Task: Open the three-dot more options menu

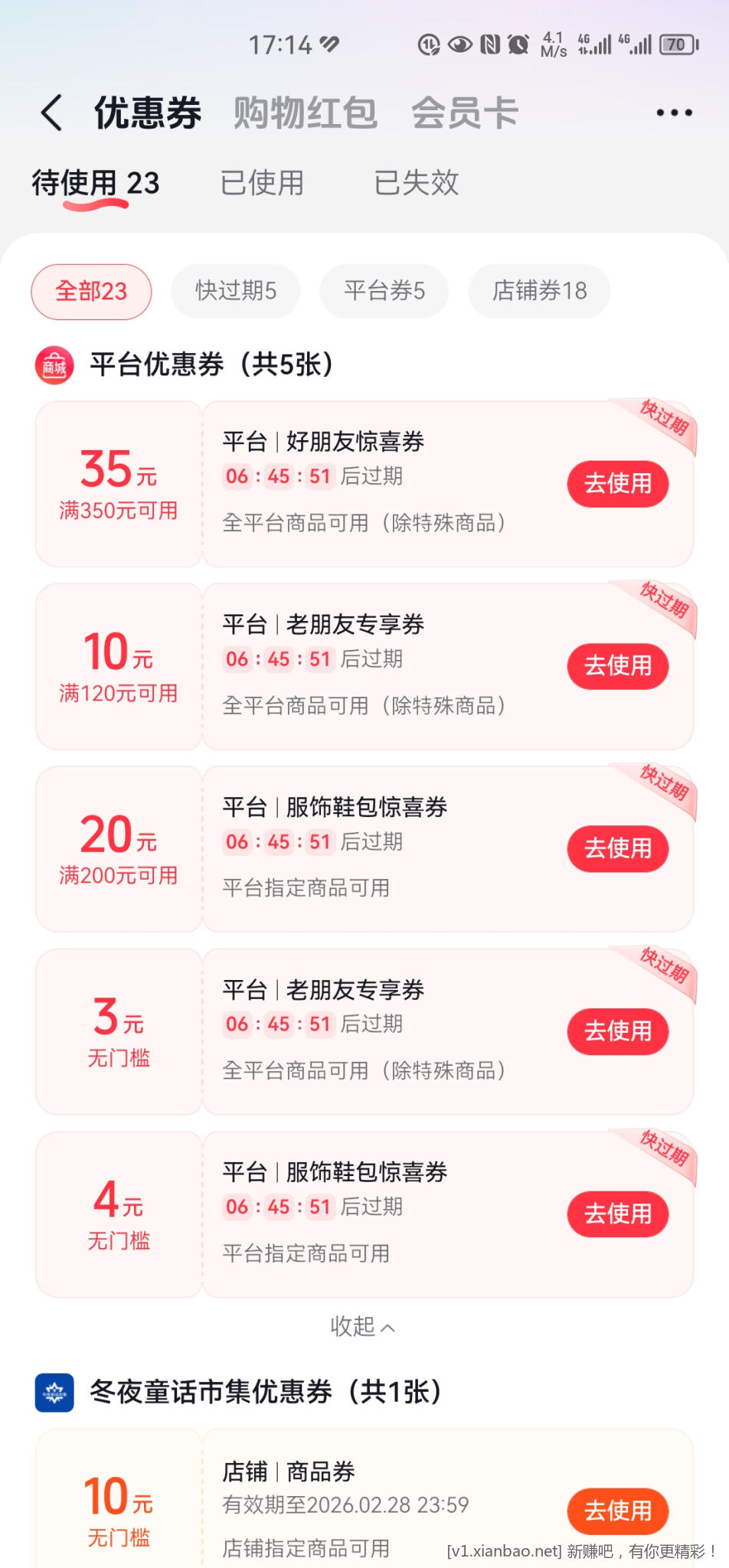Action: [x=672, y=112]
